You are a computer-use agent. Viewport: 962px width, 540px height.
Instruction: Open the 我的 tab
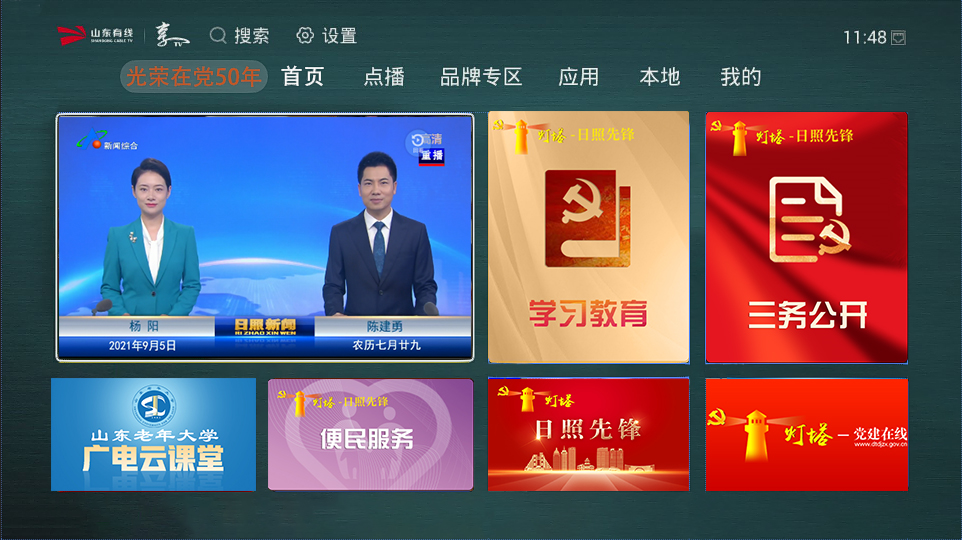click(740, 77)
